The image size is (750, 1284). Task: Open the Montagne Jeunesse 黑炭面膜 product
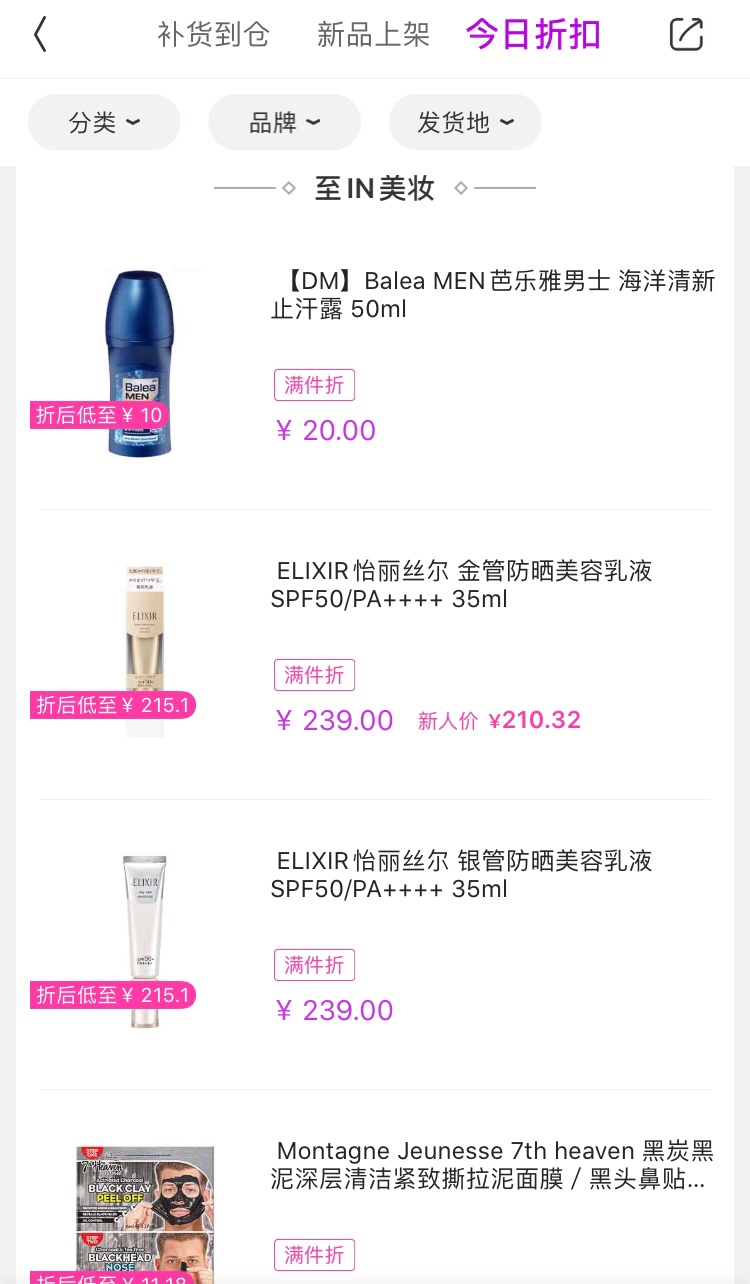click(375, 1192)
